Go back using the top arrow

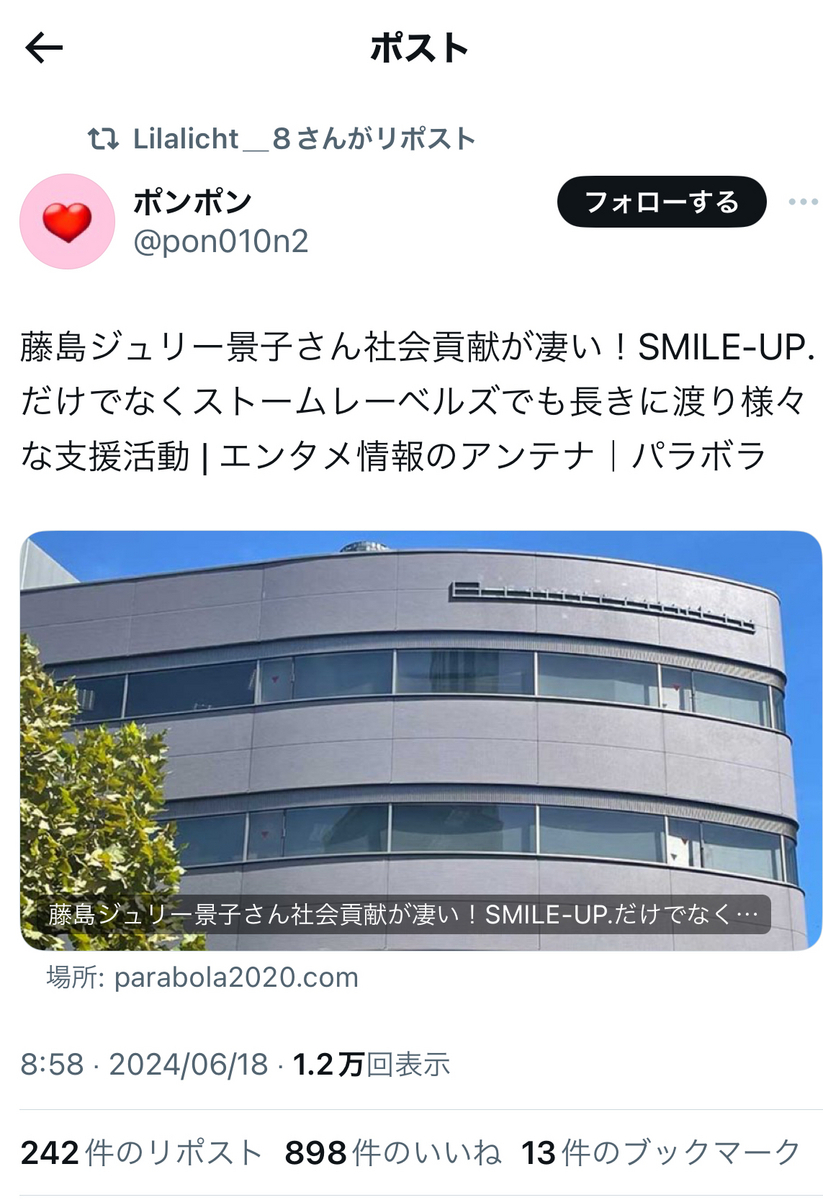tap(44, 48)
